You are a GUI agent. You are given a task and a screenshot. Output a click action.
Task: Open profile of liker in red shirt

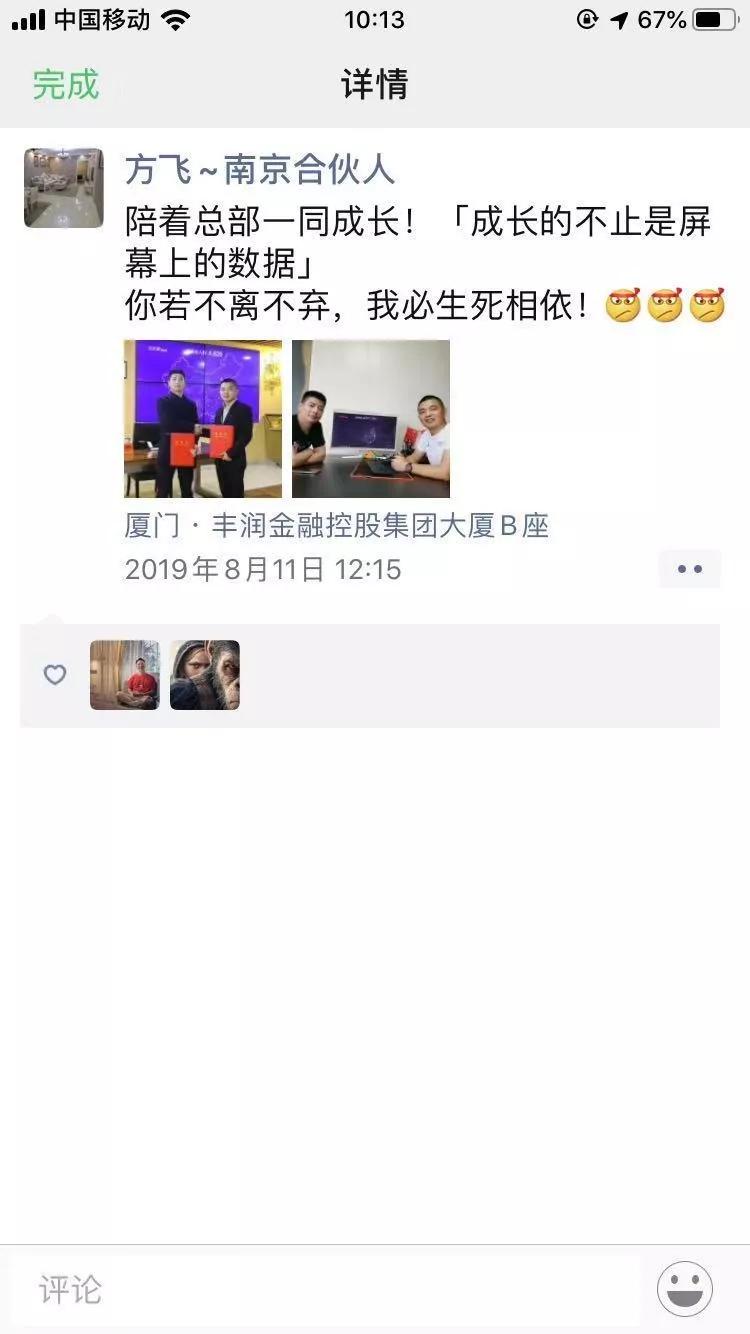click(125, 675)
